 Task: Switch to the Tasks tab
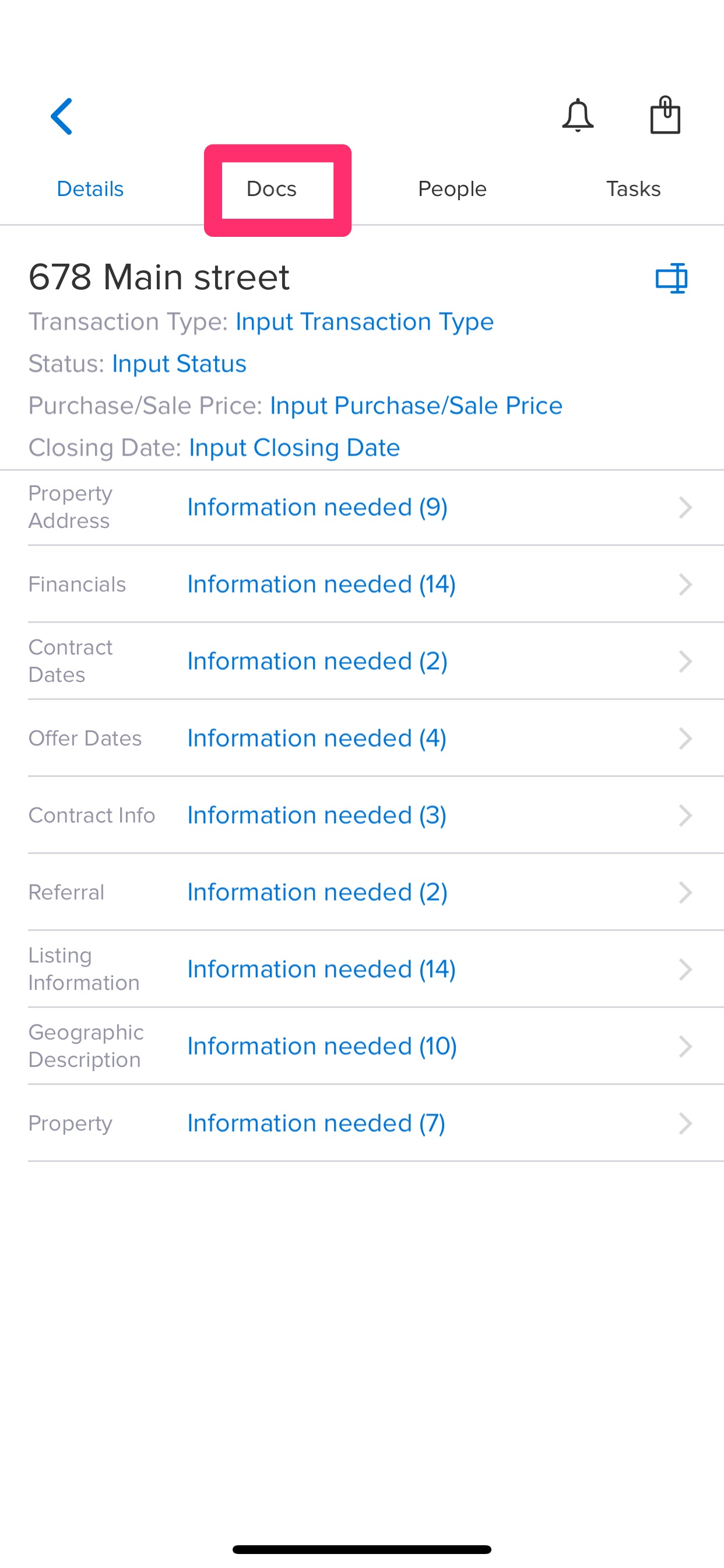pos(632,188)
